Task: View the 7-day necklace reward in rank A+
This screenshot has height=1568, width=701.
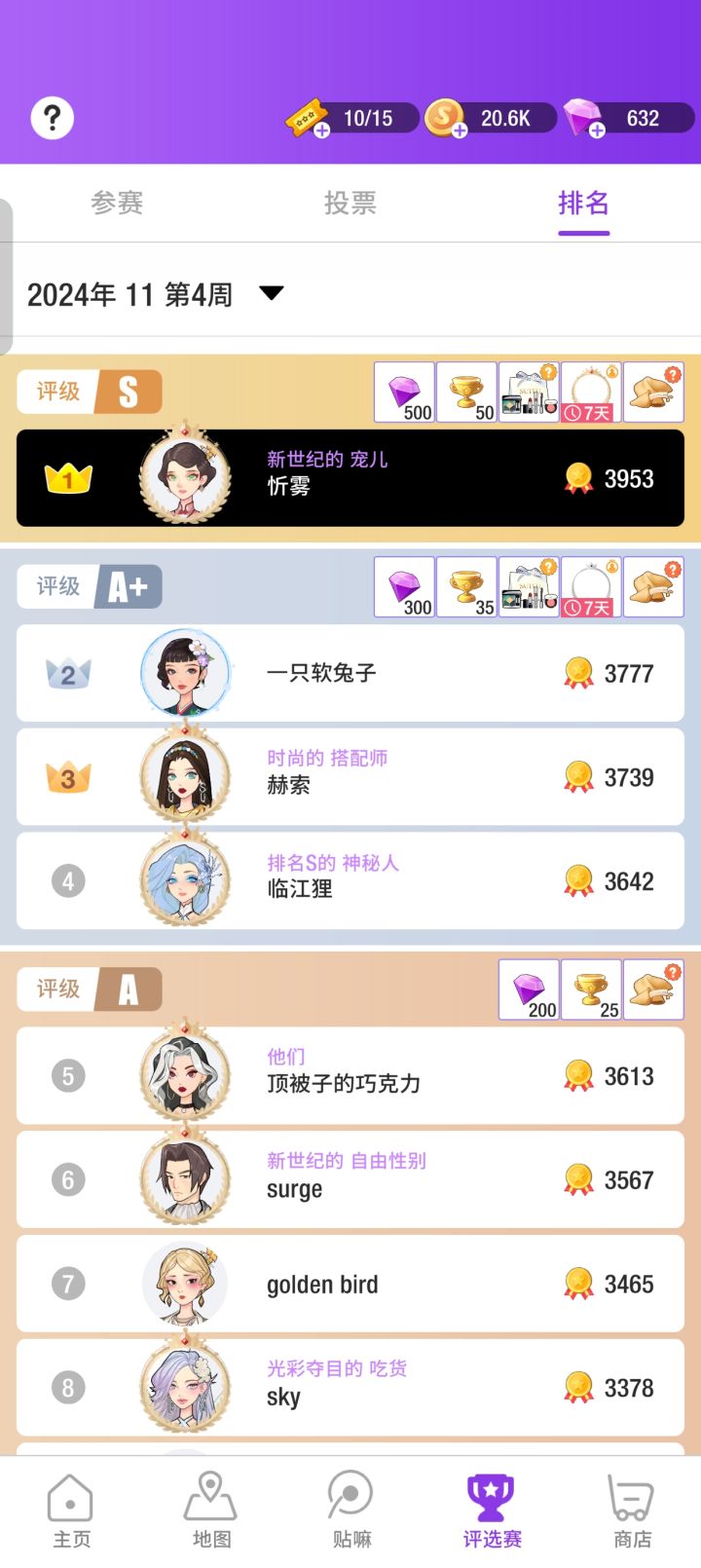Action: pos(590,586)
